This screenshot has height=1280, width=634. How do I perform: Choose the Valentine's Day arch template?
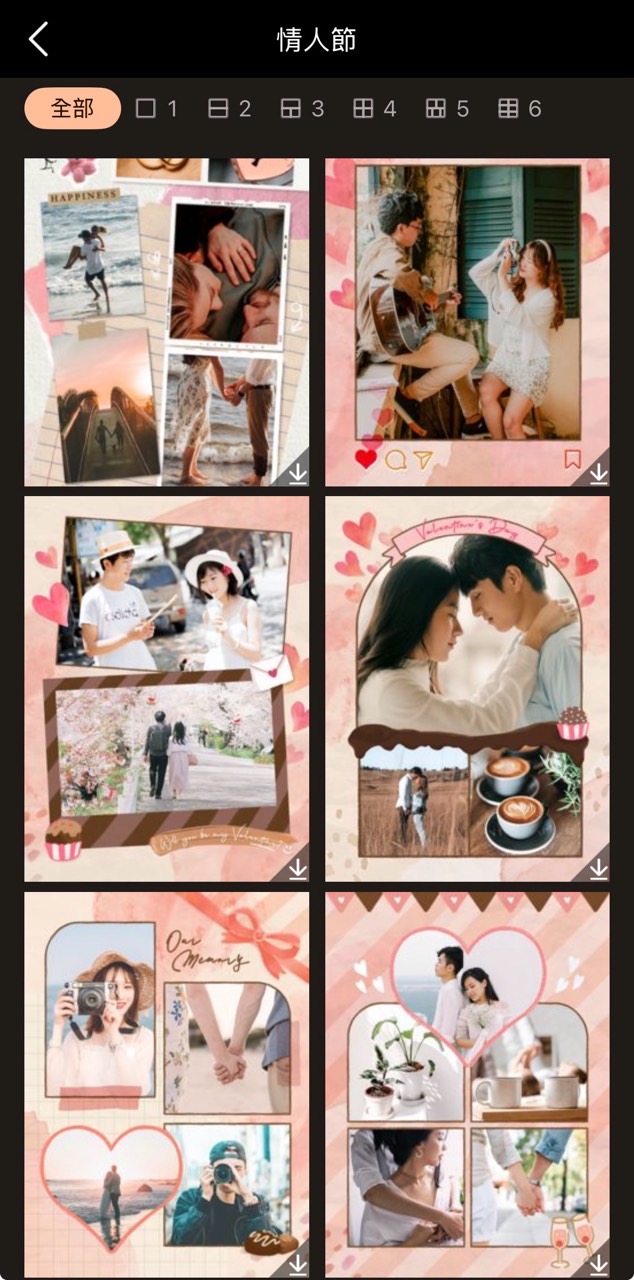(467, 688)
